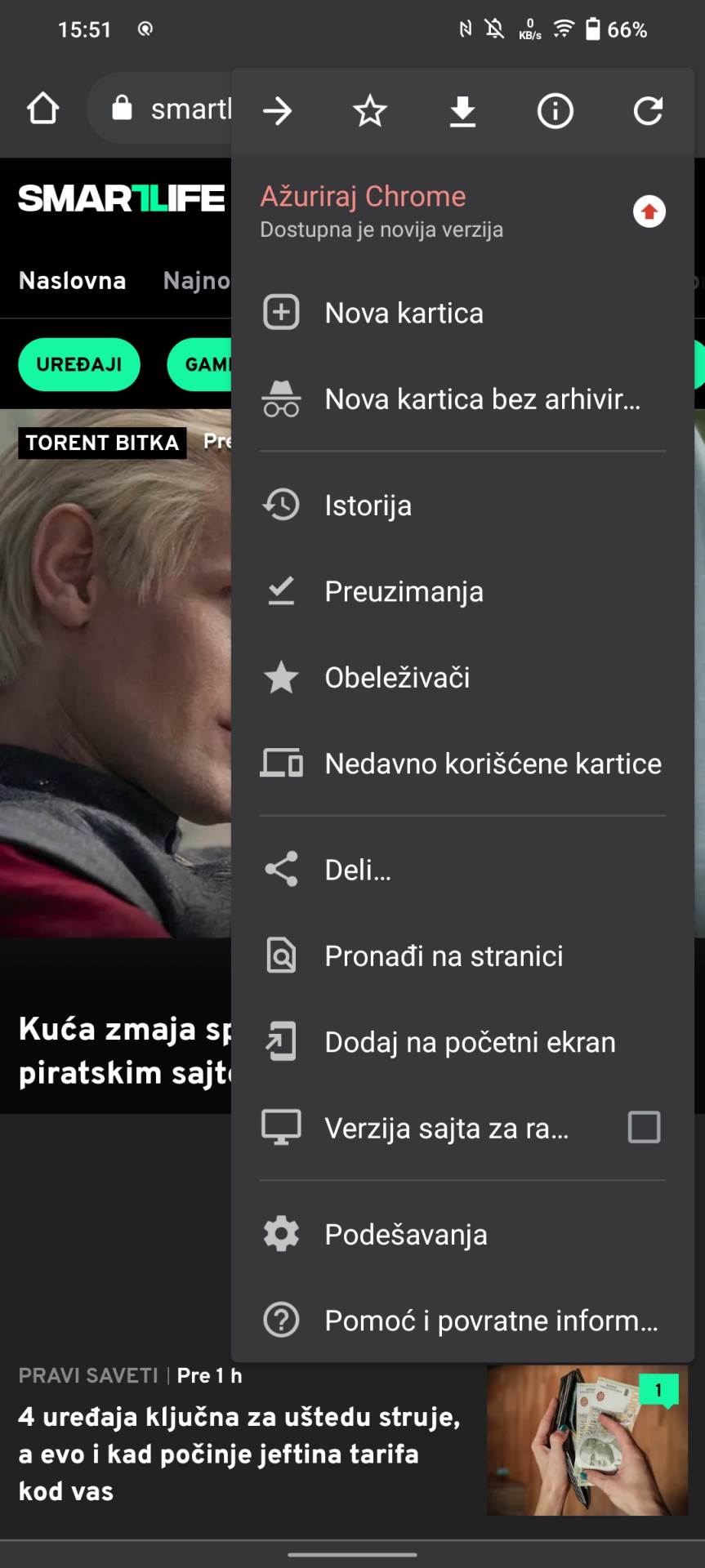This screenshot has height=1568, width=705.
Task: Open Podešavanja
Action: pyautogui.click(x=405, y=1235)
